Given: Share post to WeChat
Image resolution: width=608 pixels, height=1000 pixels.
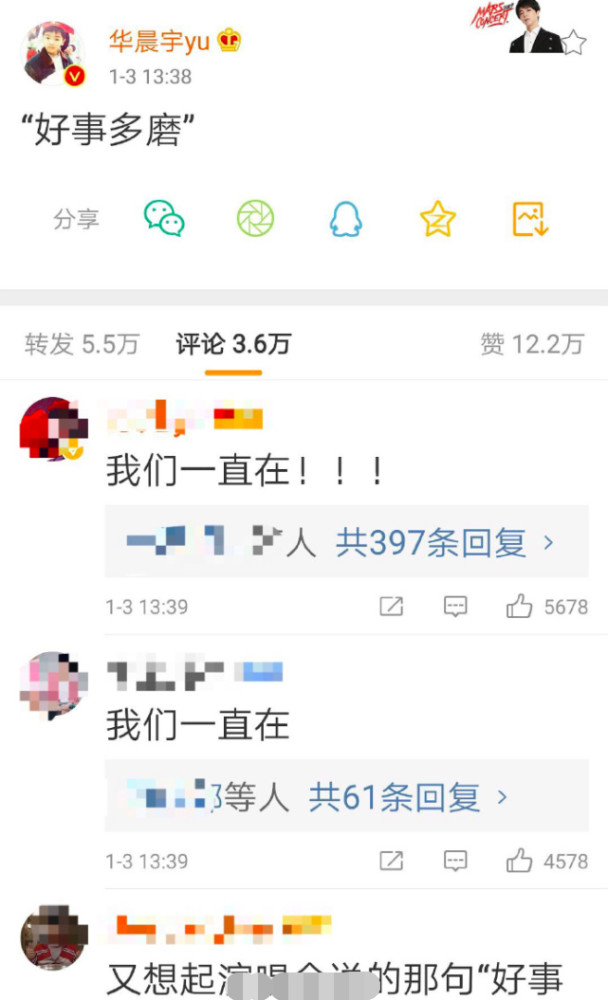Looking at the screenshot, I should pos(164,218).
